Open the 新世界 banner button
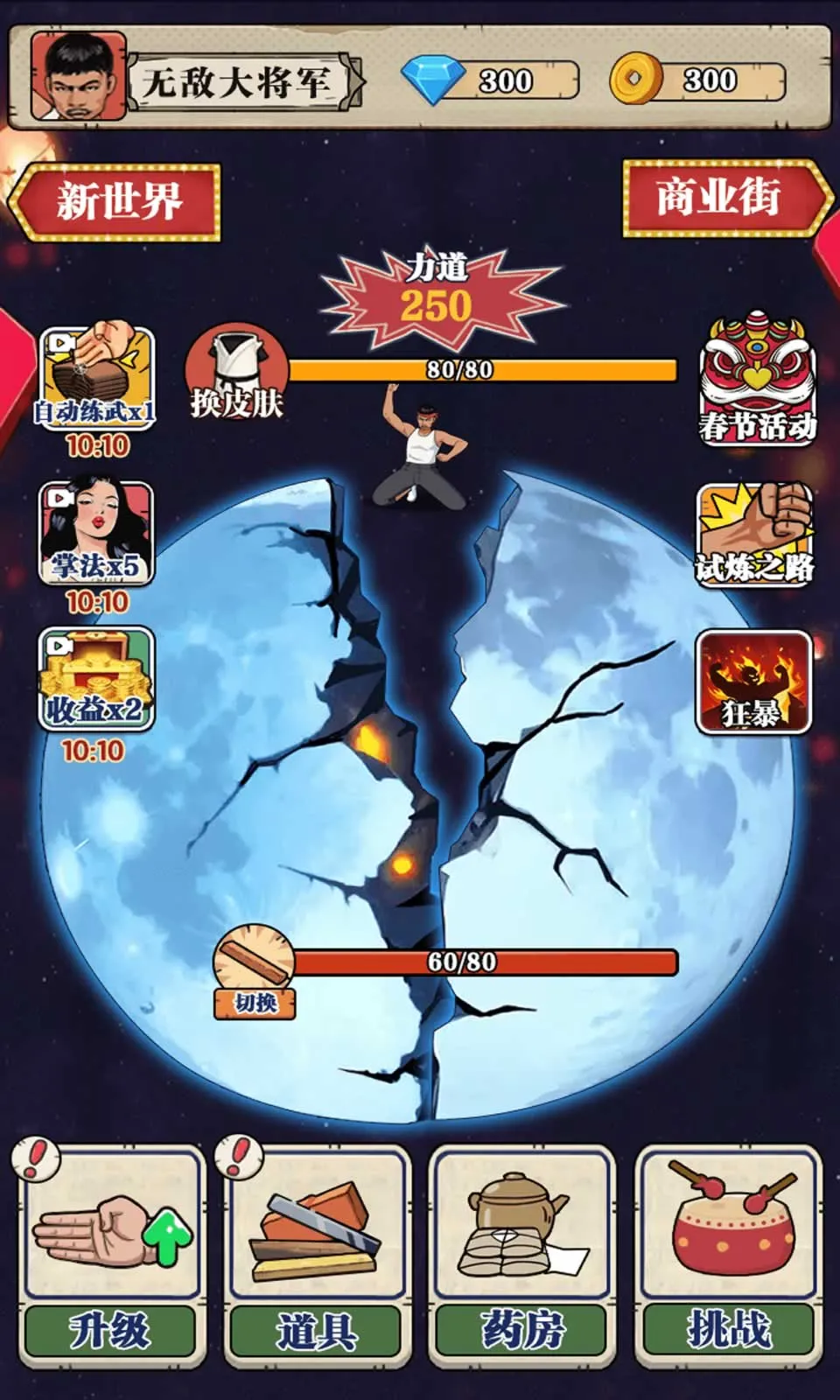The height and width of the screenshot is (1400, 840). pyautogui.click(x=117, y=202)
